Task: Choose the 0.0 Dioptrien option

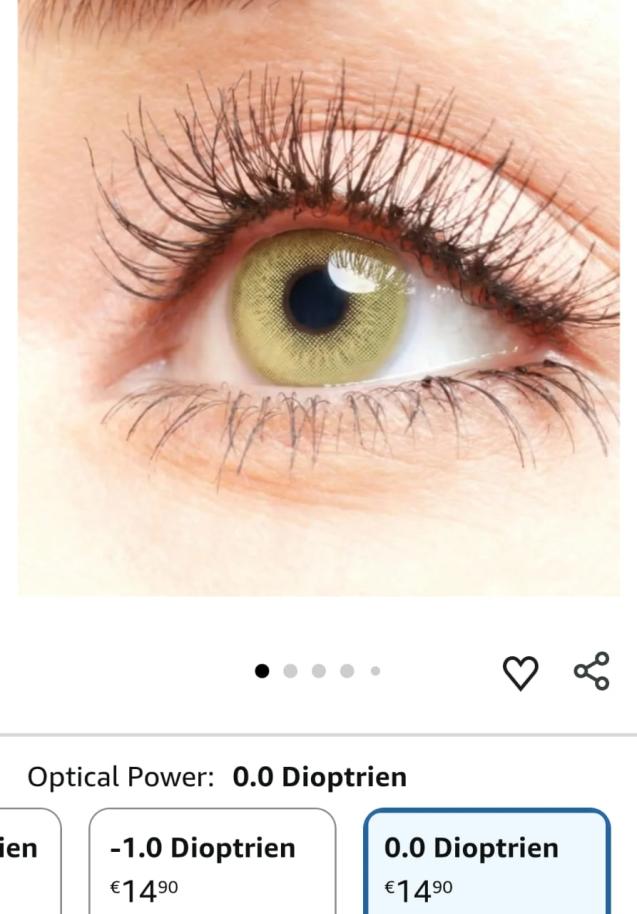Action: pos(486,861)
